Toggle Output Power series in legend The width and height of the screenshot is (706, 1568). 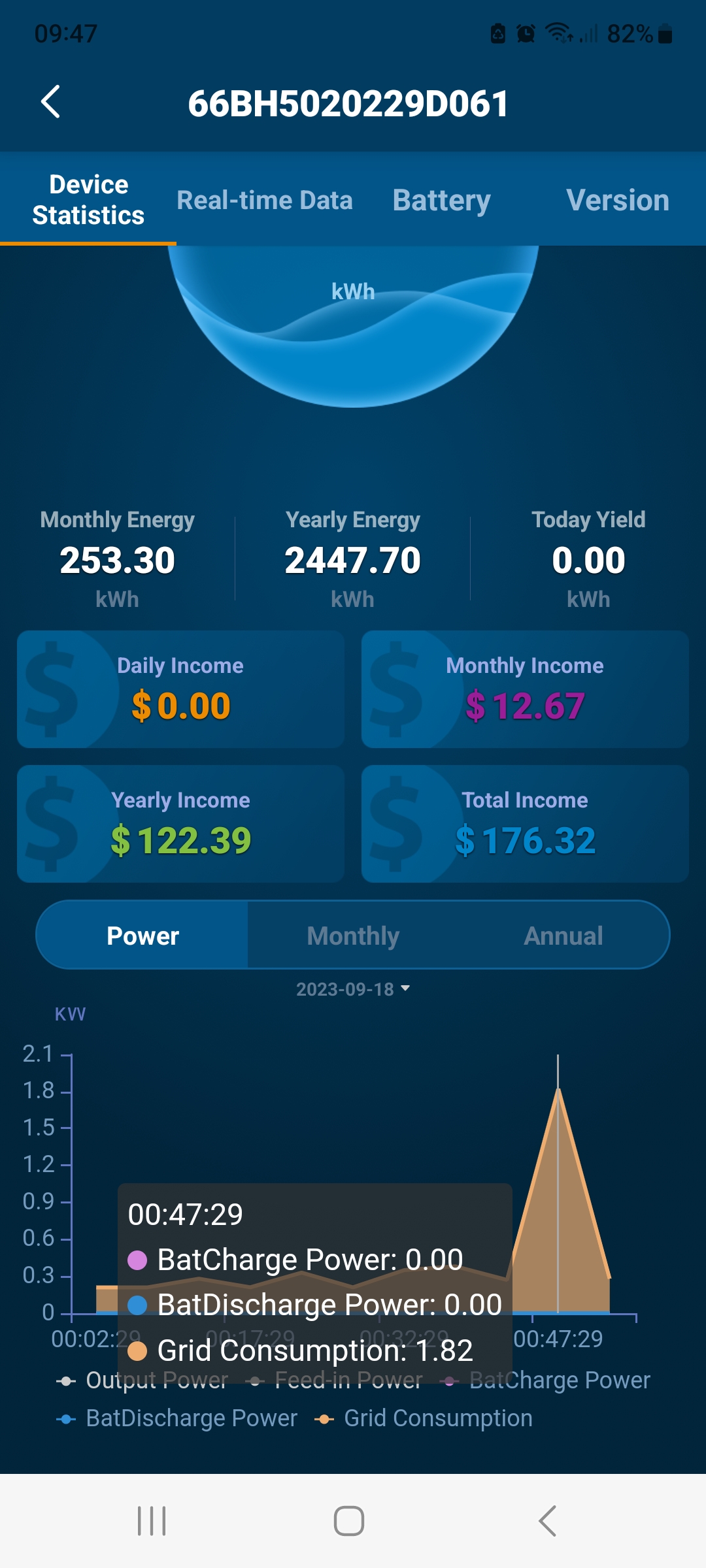click(x=144, y=1380)
